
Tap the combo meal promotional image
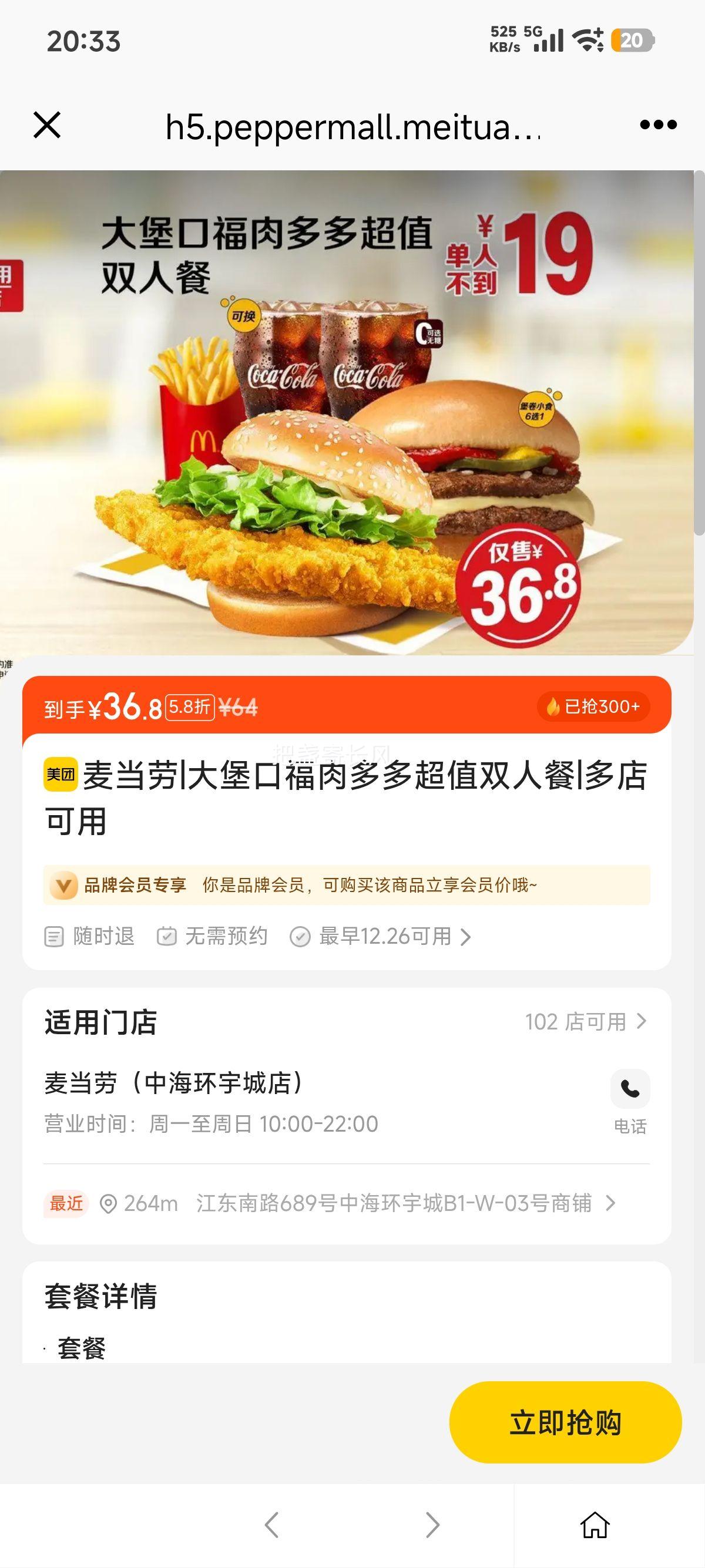pyautogui.click(x=352, y=414)
